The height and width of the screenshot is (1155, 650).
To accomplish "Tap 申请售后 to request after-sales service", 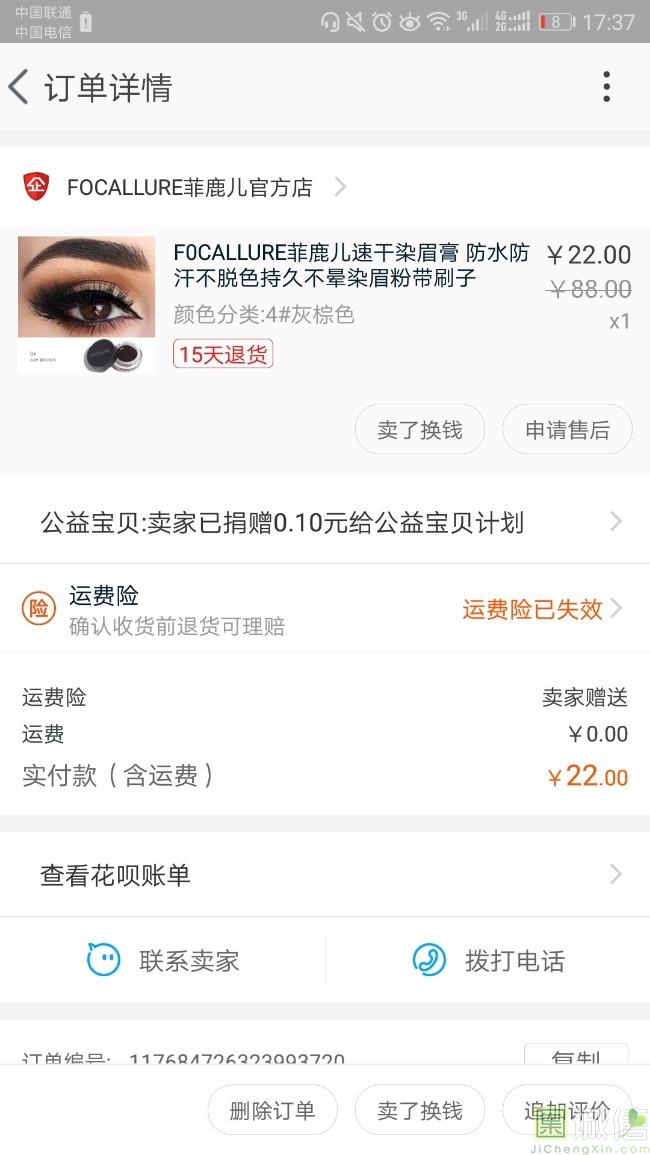I will tap(567, 430).
